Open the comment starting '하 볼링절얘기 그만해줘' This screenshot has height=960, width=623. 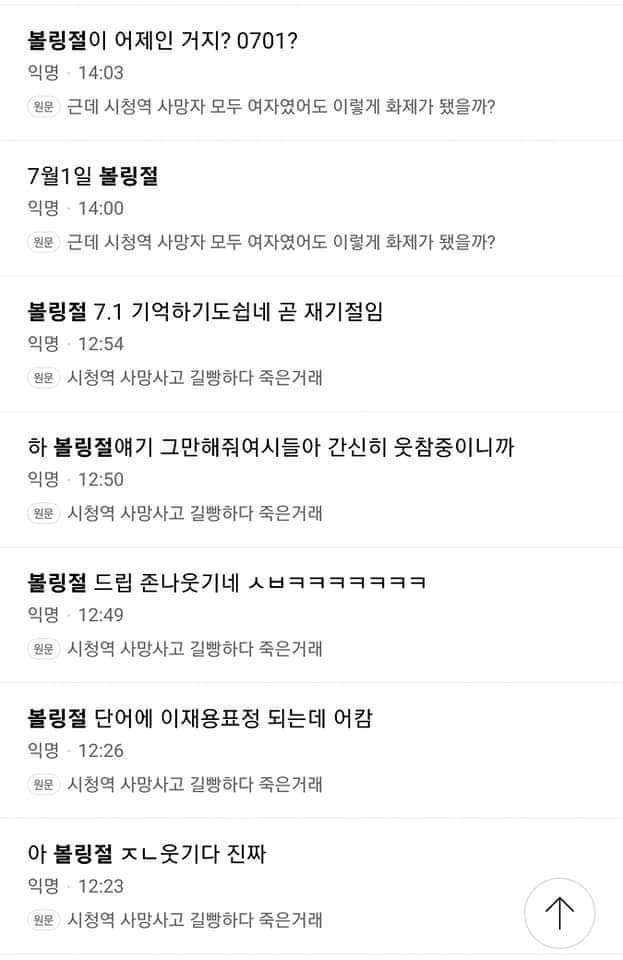(x=271, y=447)
